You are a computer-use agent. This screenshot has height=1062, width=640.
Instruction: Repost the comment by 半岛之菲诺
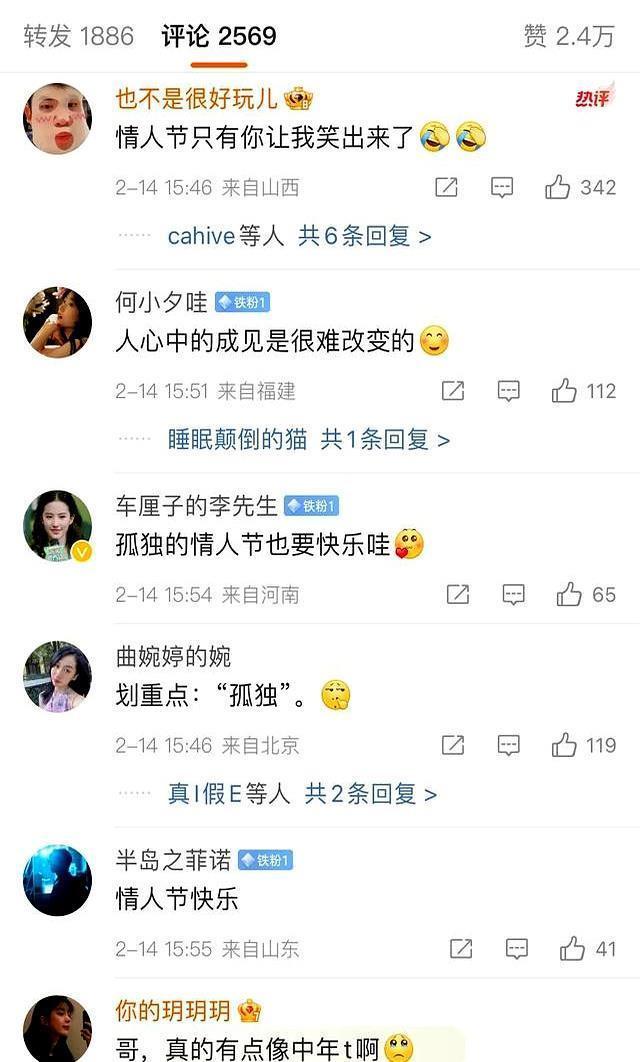pyautogui.click(x=461, y=949)
